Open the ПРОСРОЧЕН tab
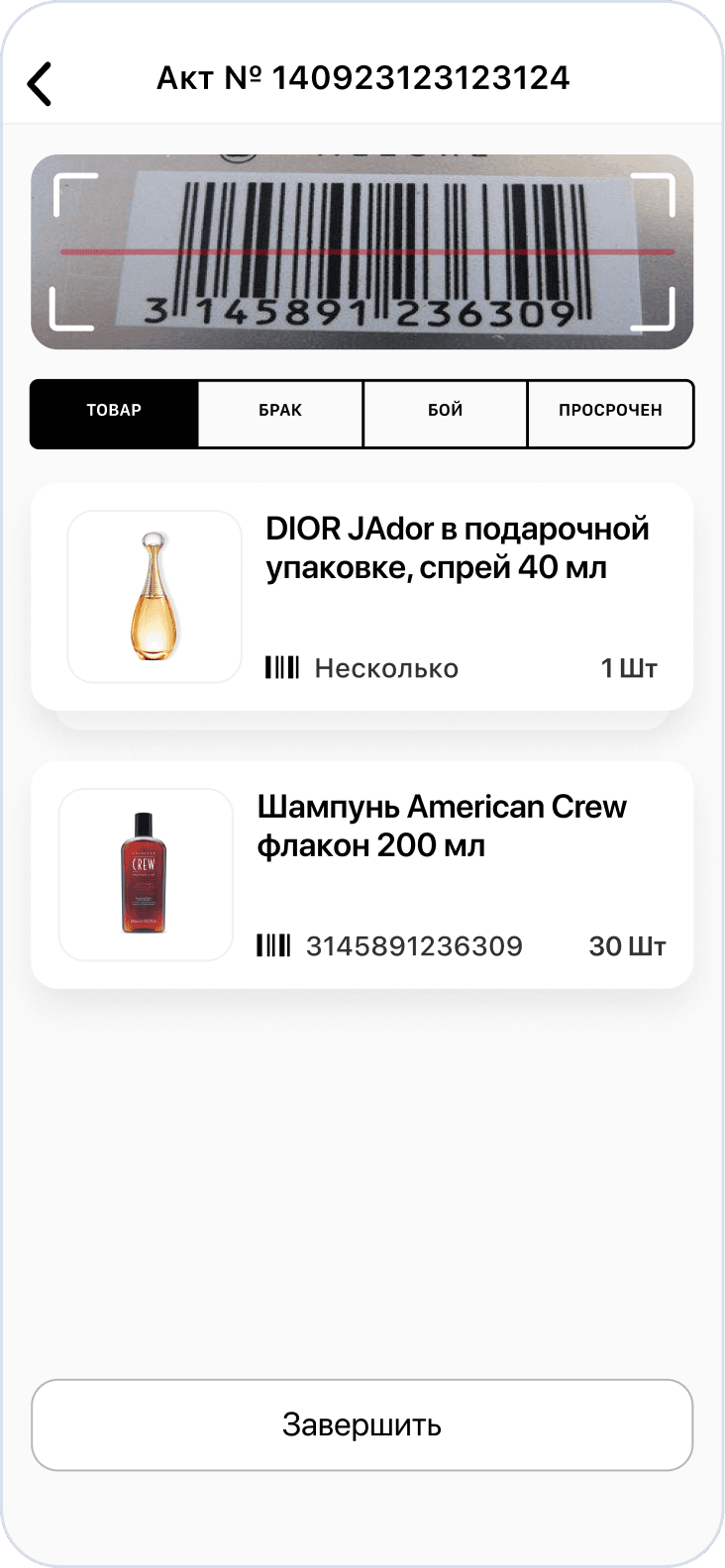 [610, 411]
